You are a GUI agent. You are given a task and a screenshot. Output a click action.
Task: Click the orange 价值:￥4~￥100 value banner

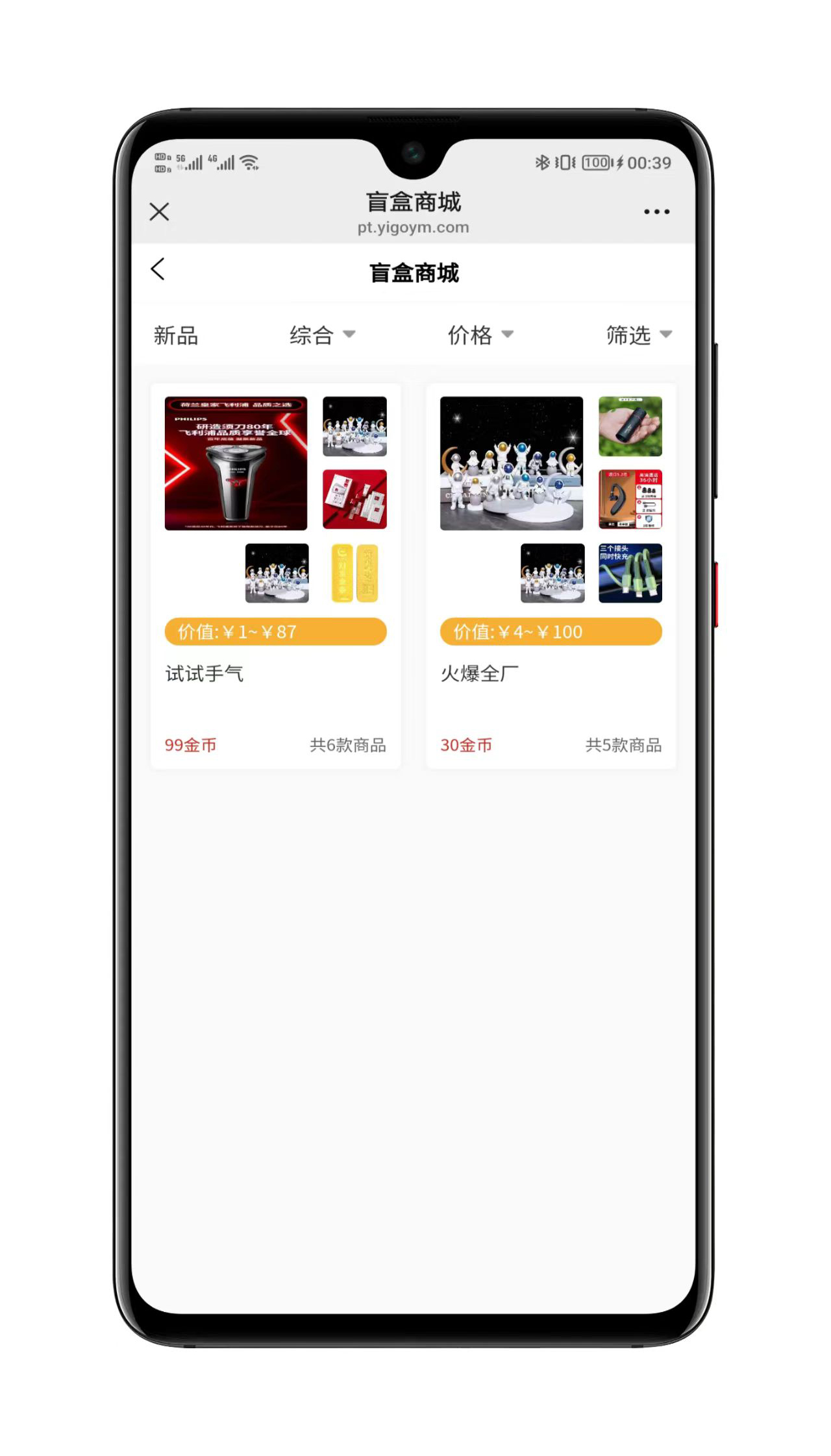551,631
